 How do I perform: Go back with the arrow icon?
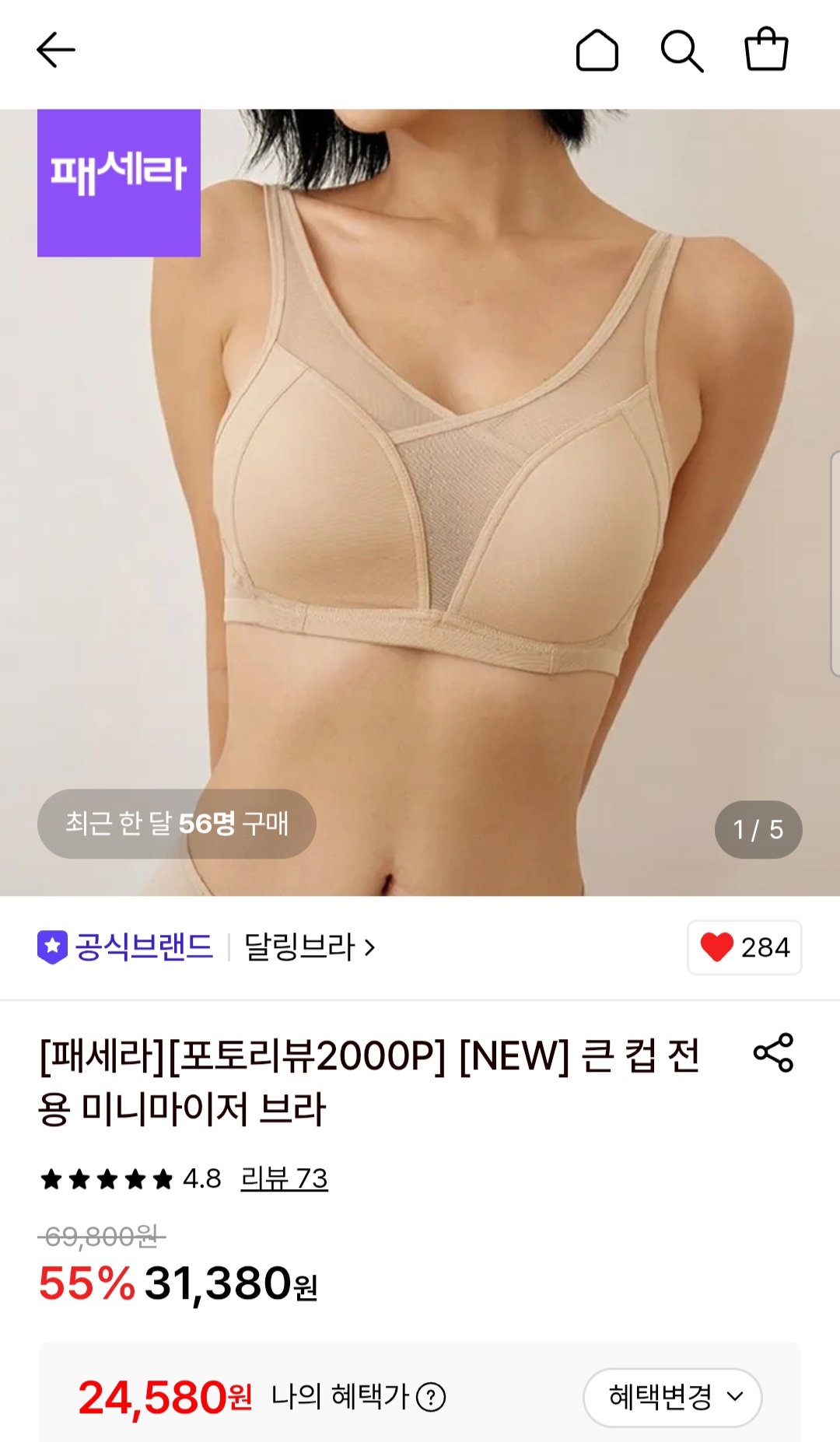coord(56,51)
